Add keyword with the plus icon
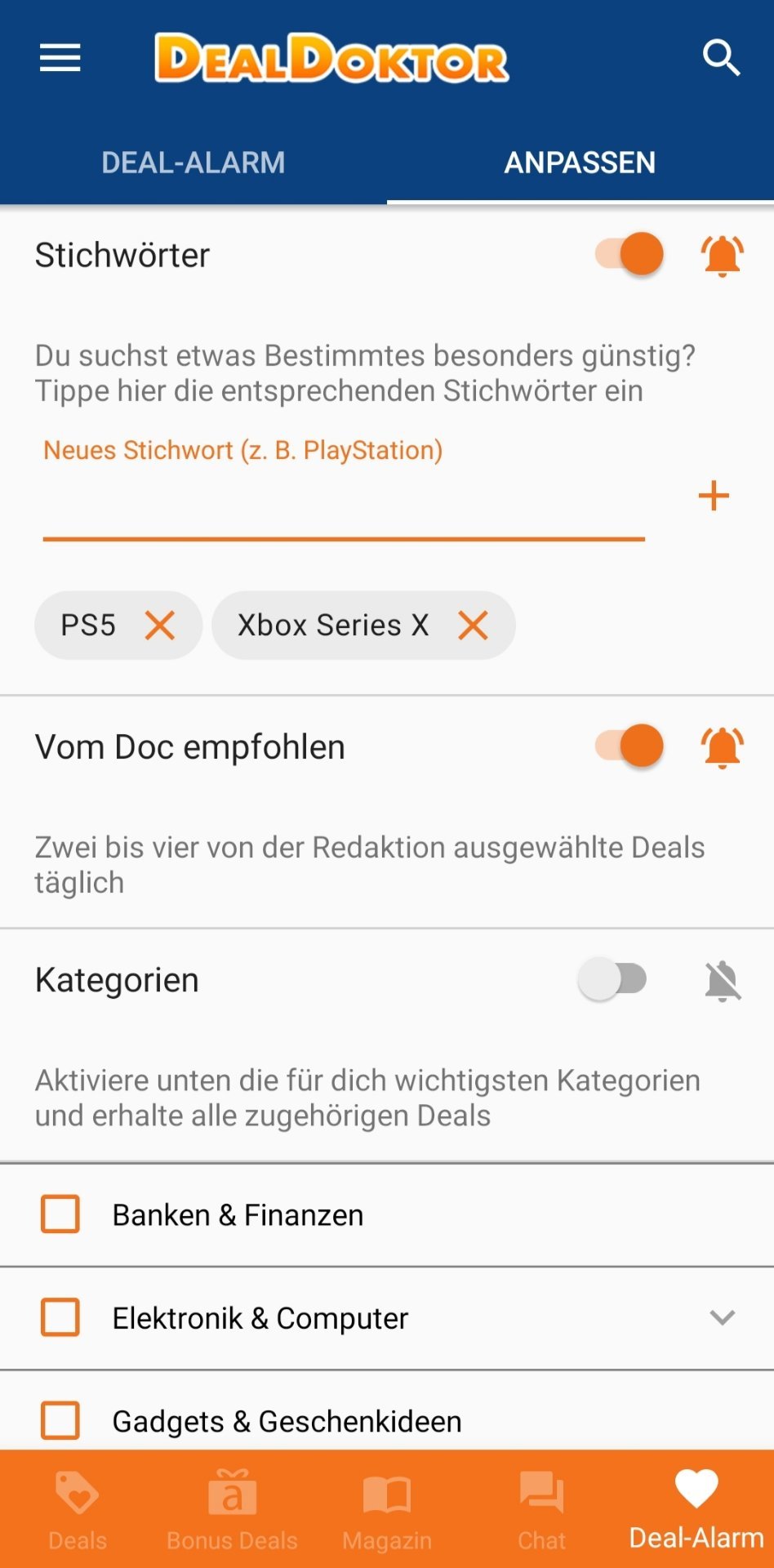 click(x=714, y=496)
